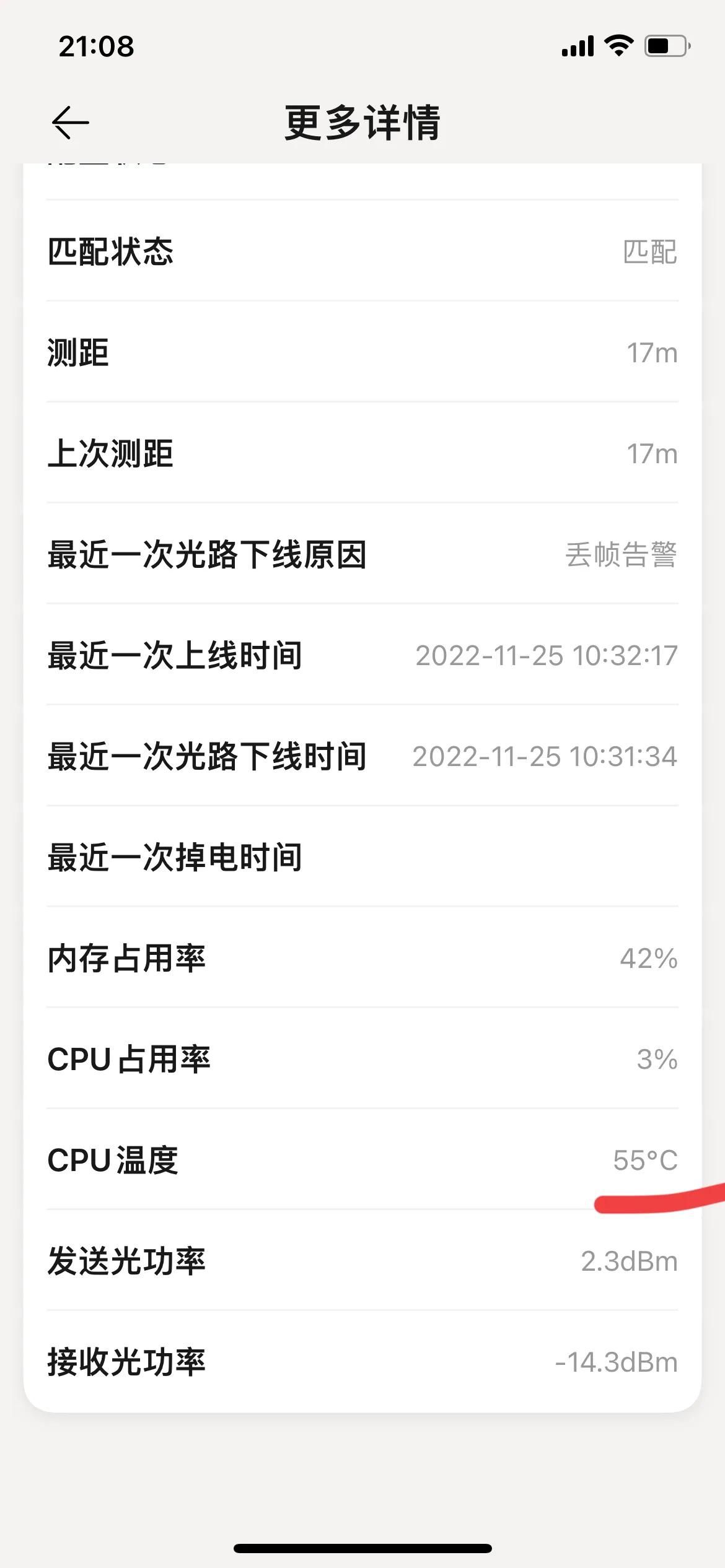
Task: Tap the 内存占用率 42% value
Action: (648, 959)
